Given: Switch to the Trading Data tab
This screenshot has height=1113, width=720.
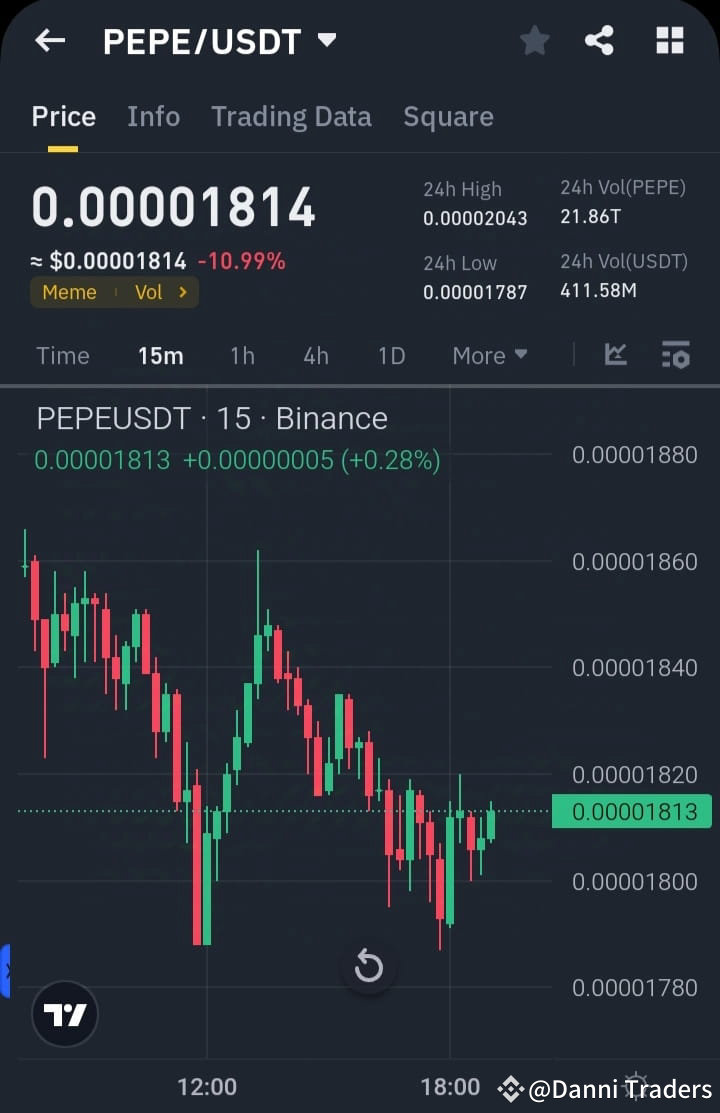Looking at the screenshot, I should point(291,116).
